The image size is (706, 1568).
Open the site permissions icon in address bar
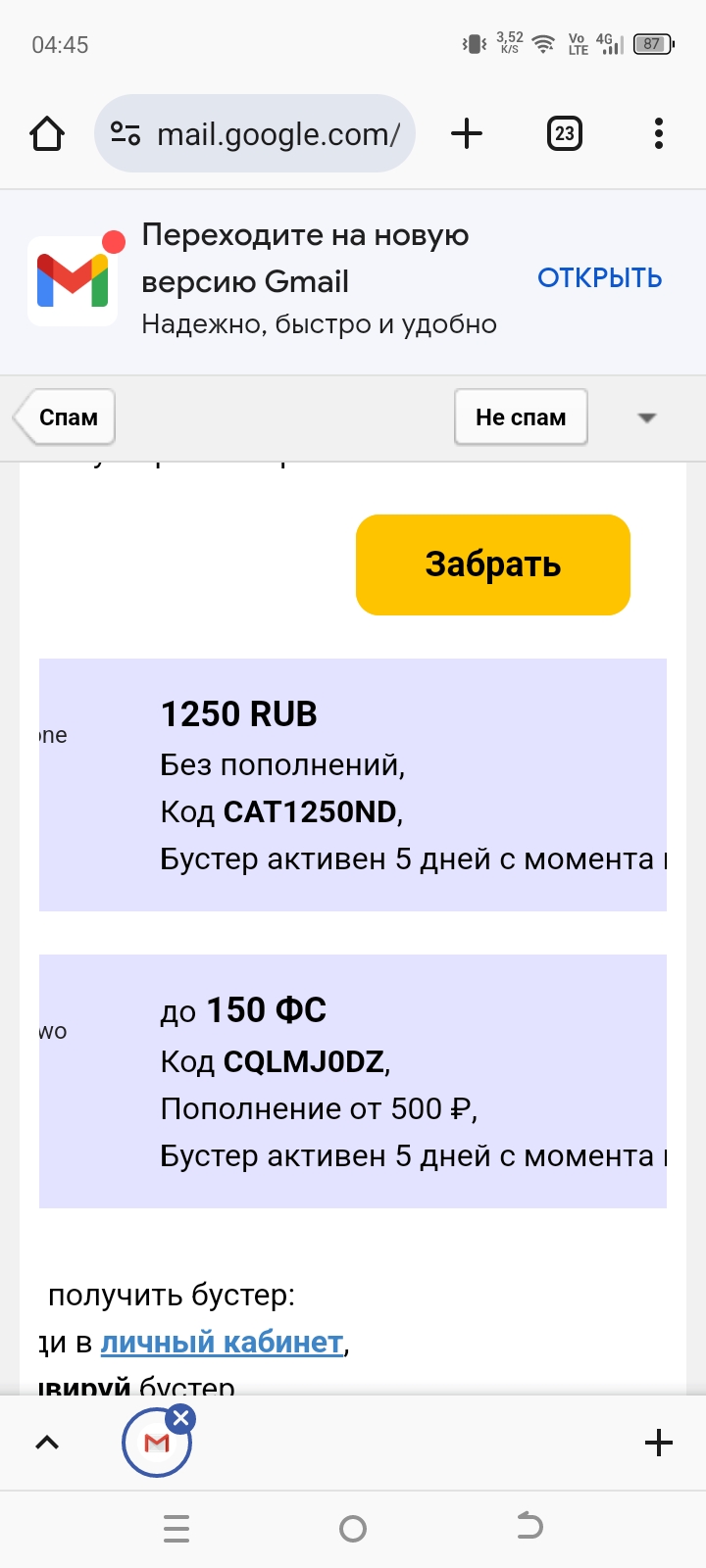pos(126,133)
